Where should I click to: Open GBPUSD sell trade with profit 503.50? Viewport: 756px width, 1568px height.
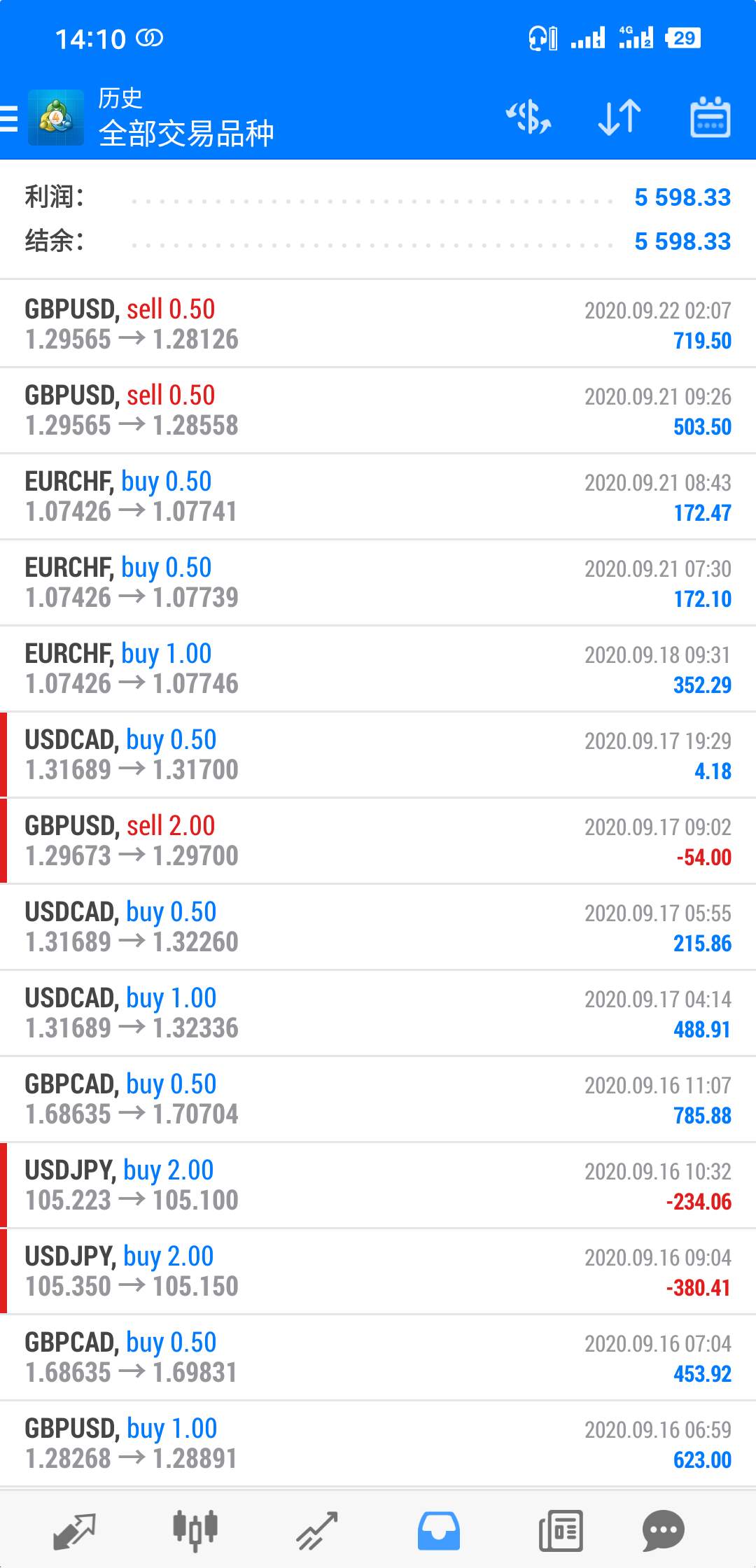tap(378, 410)
